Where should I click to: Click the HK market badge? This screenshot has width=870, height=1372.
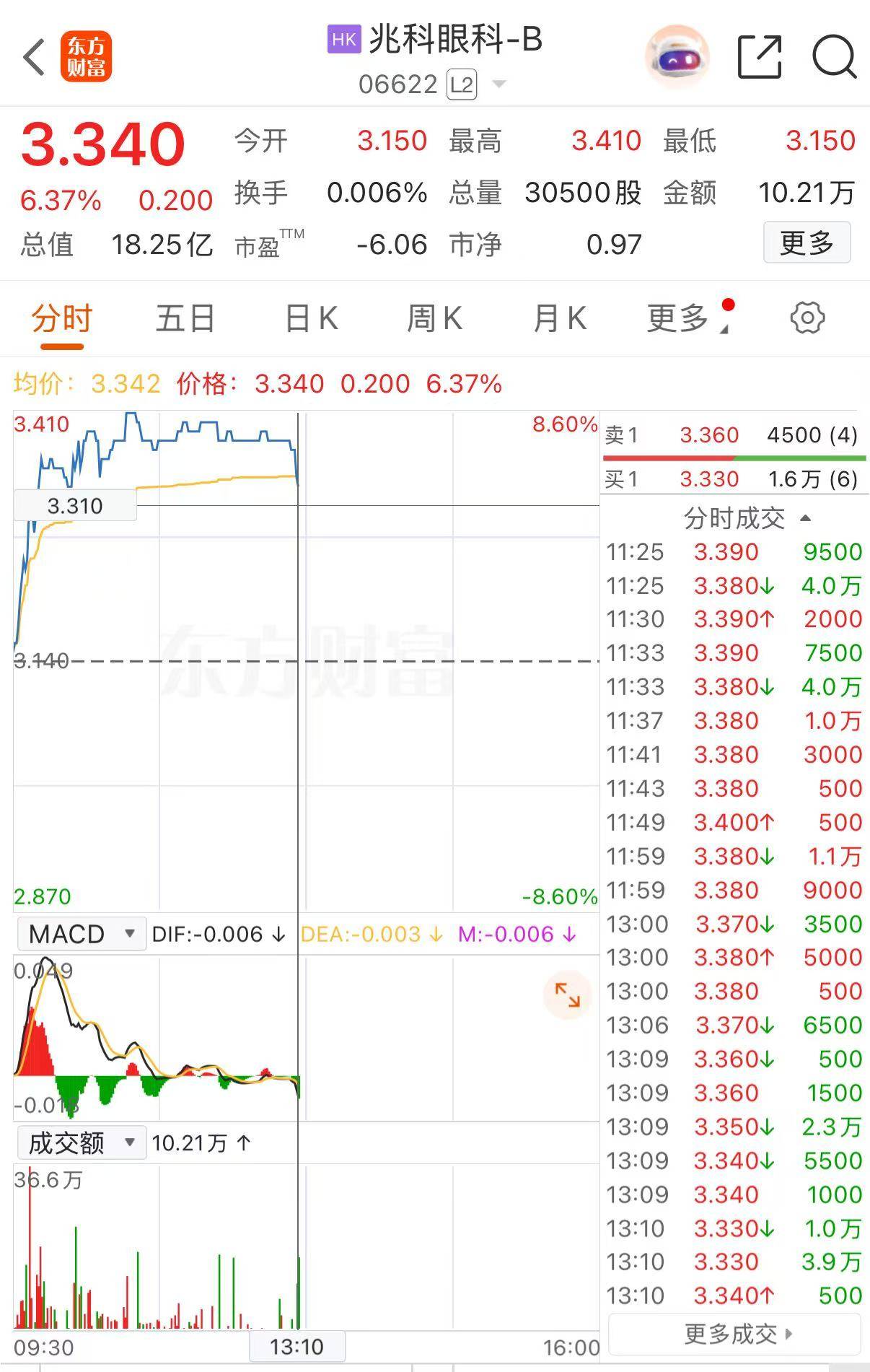(x=344, y=40)
